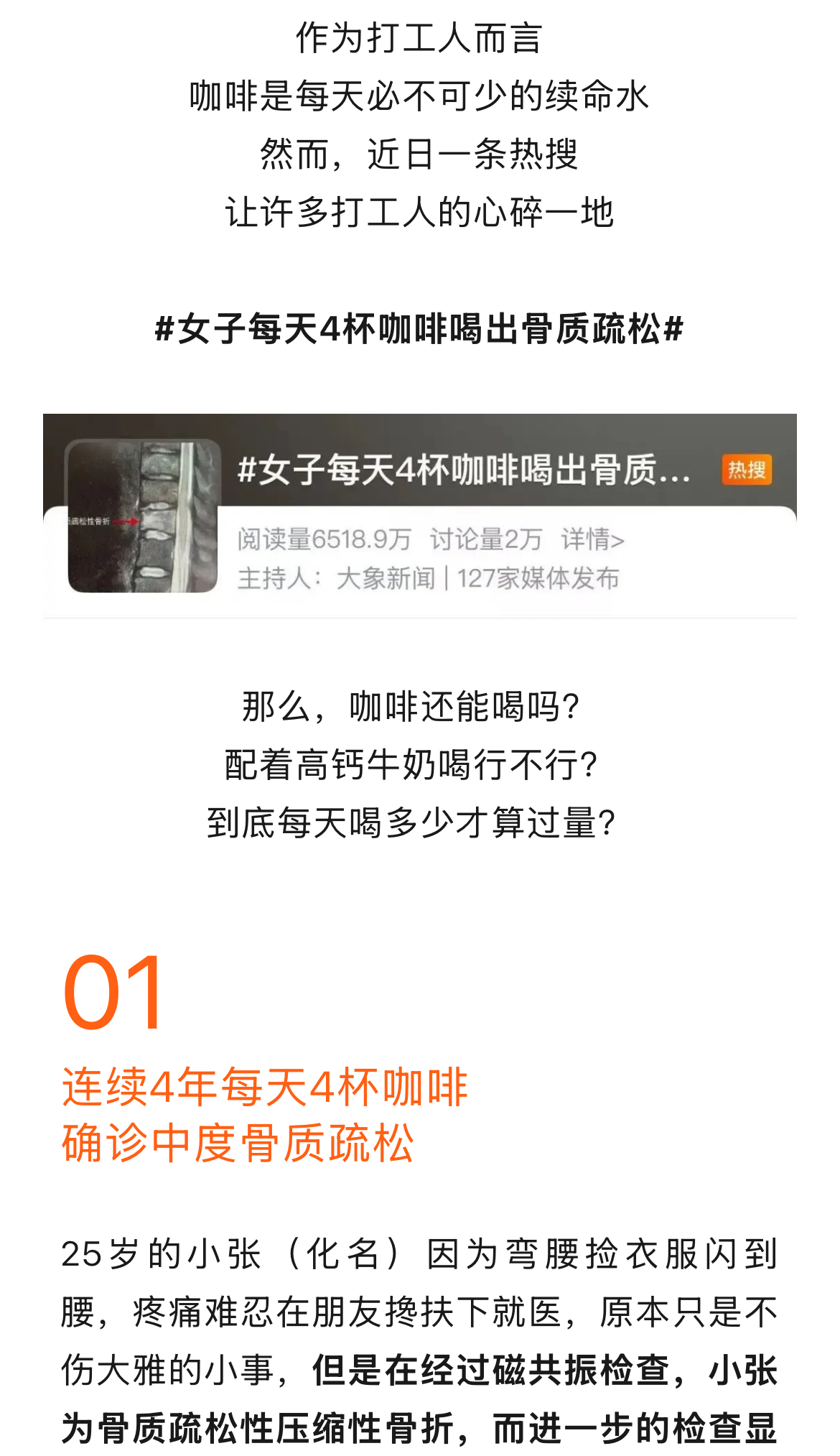Open the Weibo hot search screenshot image

coord(419,515)
